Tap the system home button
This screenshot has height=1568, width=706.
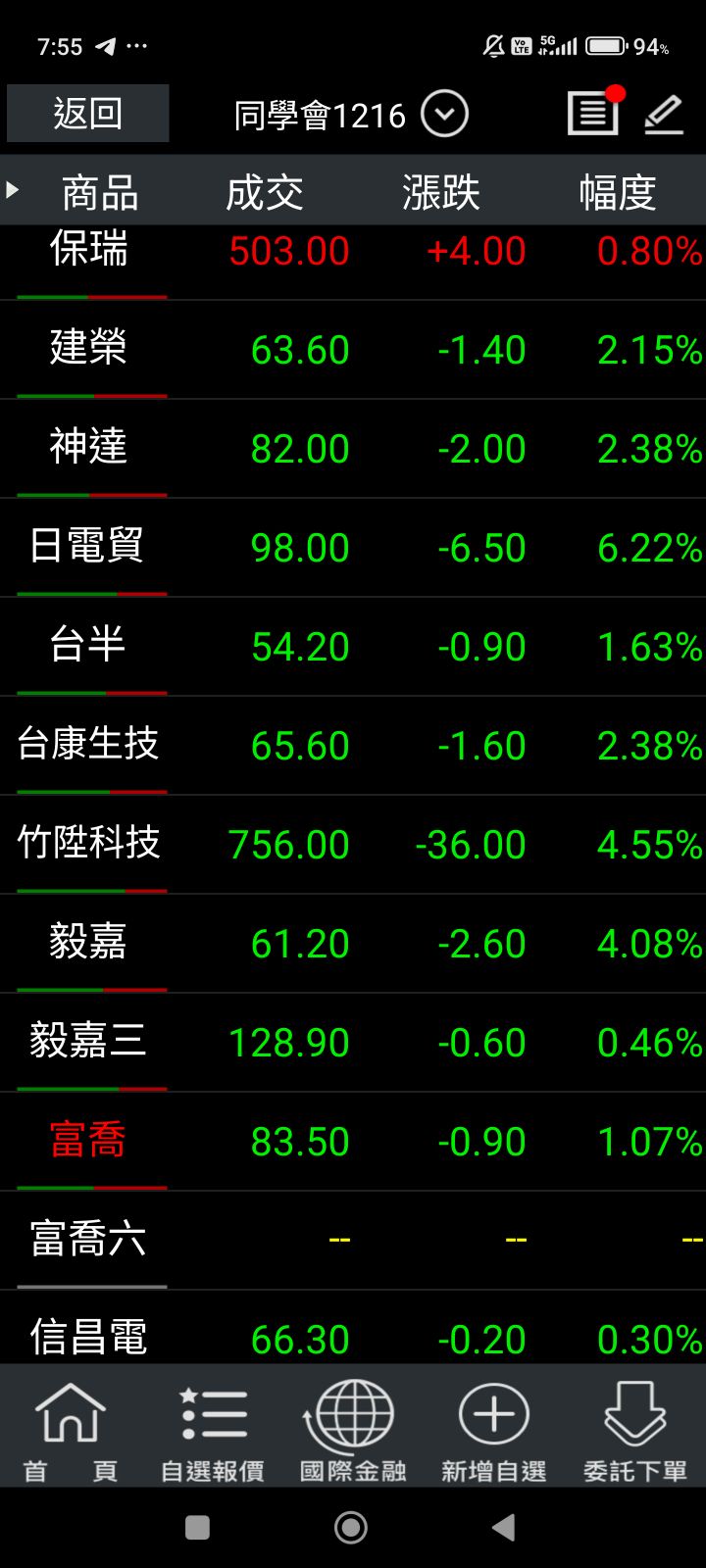click(351, 1527)
